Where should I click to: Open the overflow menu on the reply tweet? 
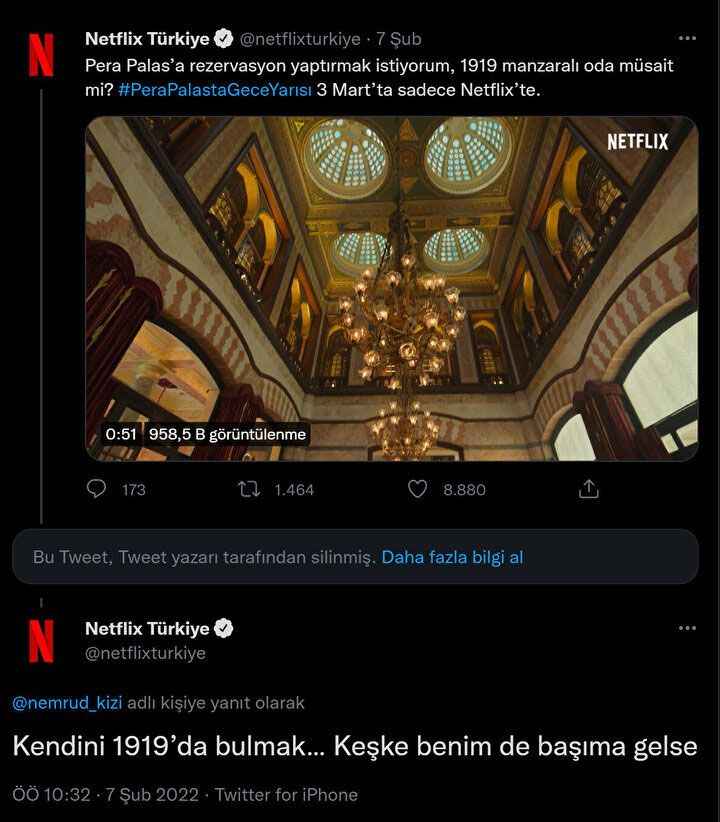(687, 629)
